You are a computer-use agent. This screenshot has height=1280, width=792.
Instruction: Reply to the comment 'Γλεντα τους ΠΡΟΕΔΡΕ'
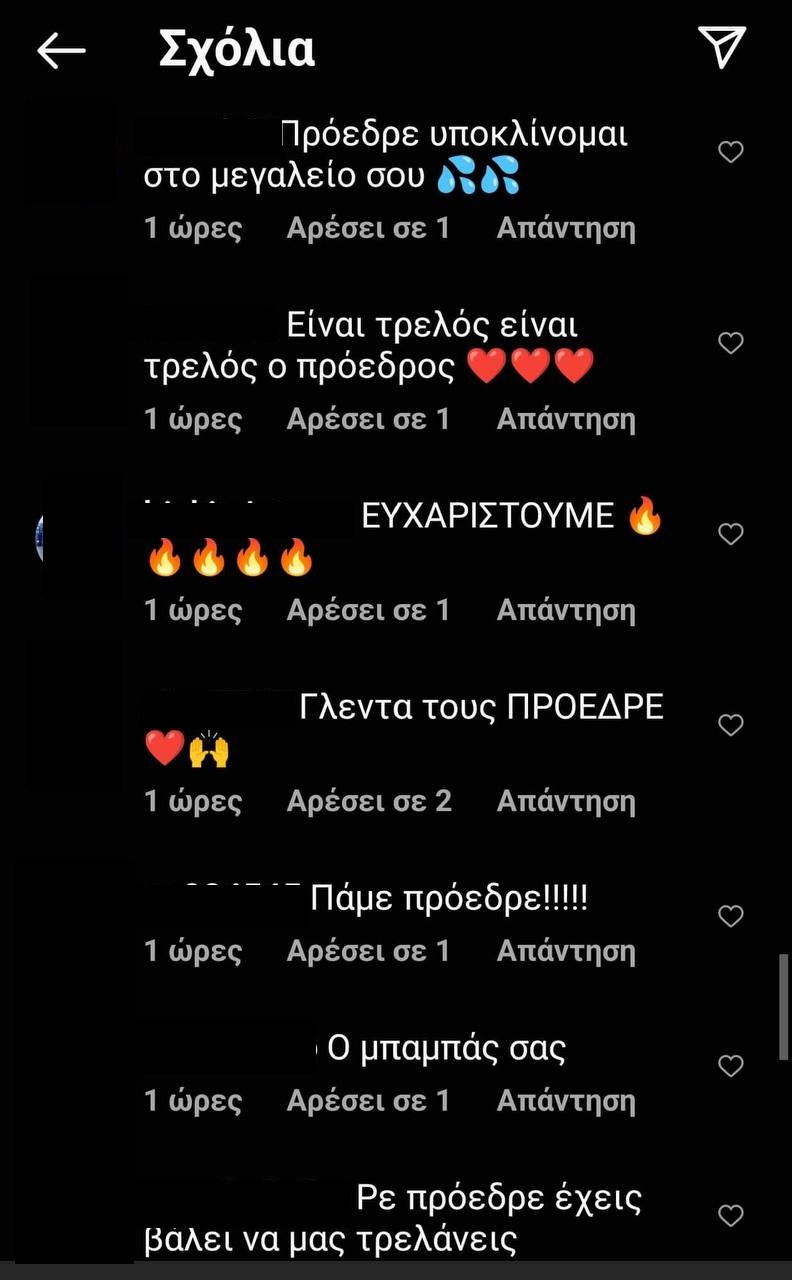pos(566,801)
